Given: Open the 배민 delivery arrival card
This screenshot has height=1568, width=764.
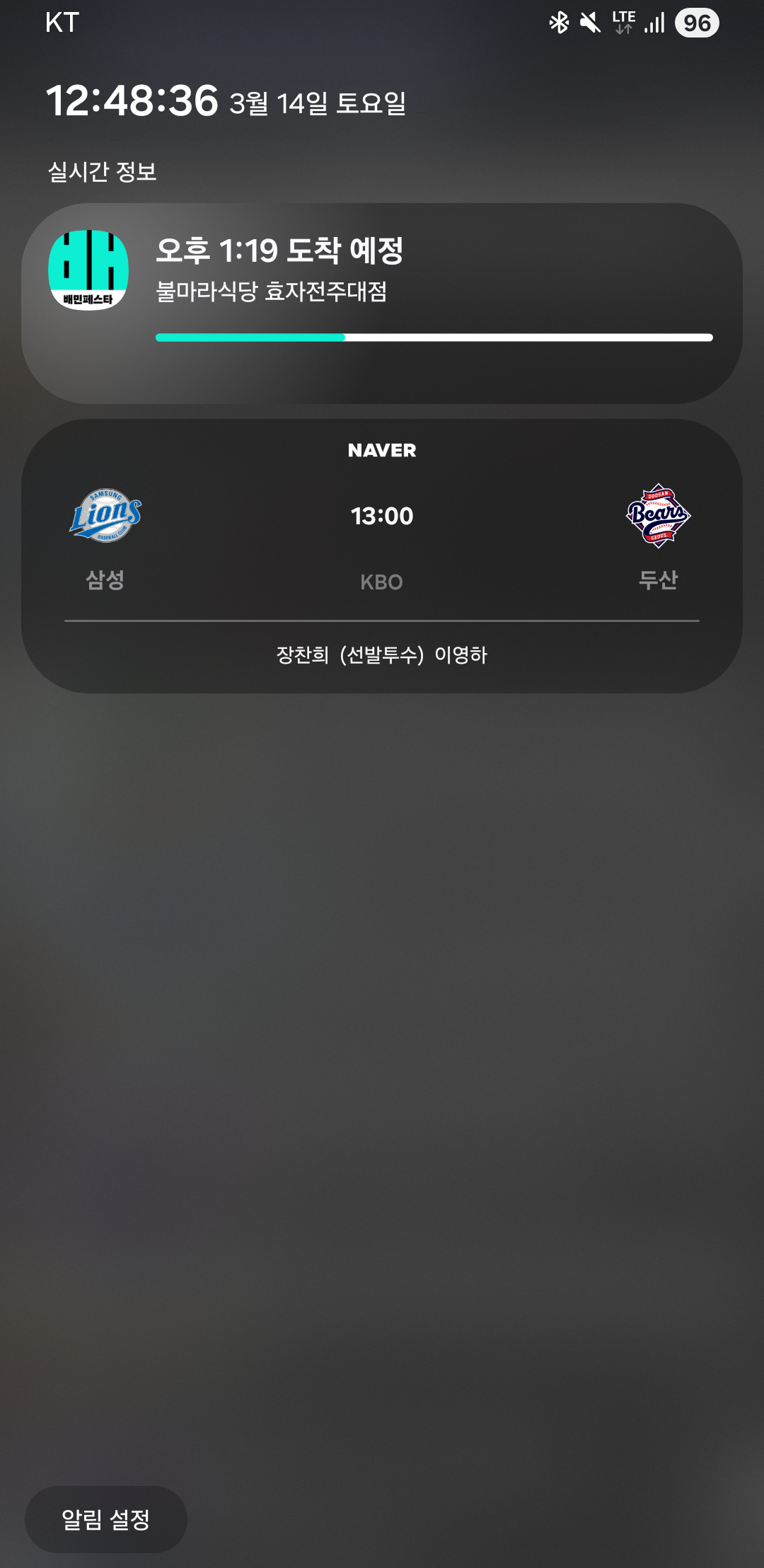Looking at the screenshot, I should click(382, 303).
